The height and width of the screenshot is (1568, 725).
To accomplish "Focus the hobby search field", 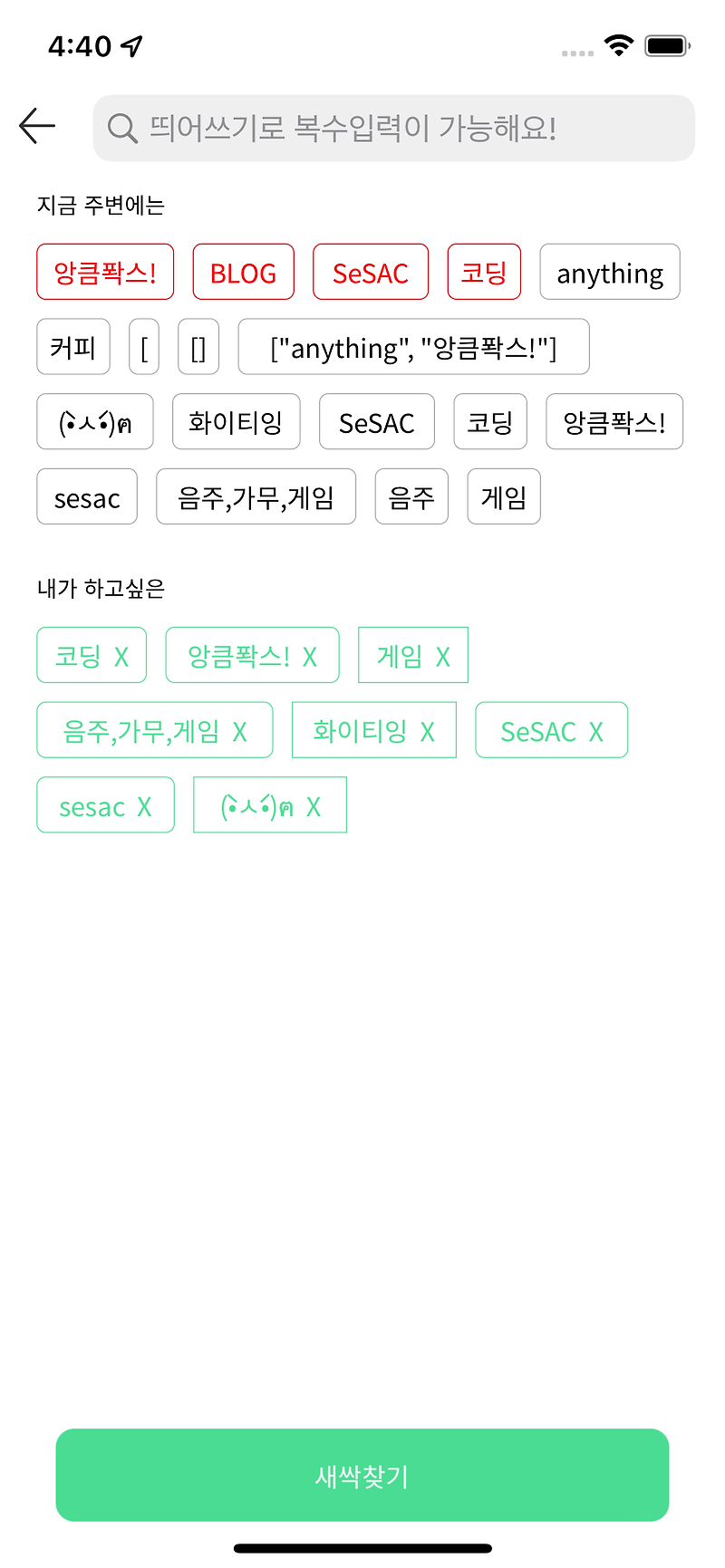I will 393,128.
